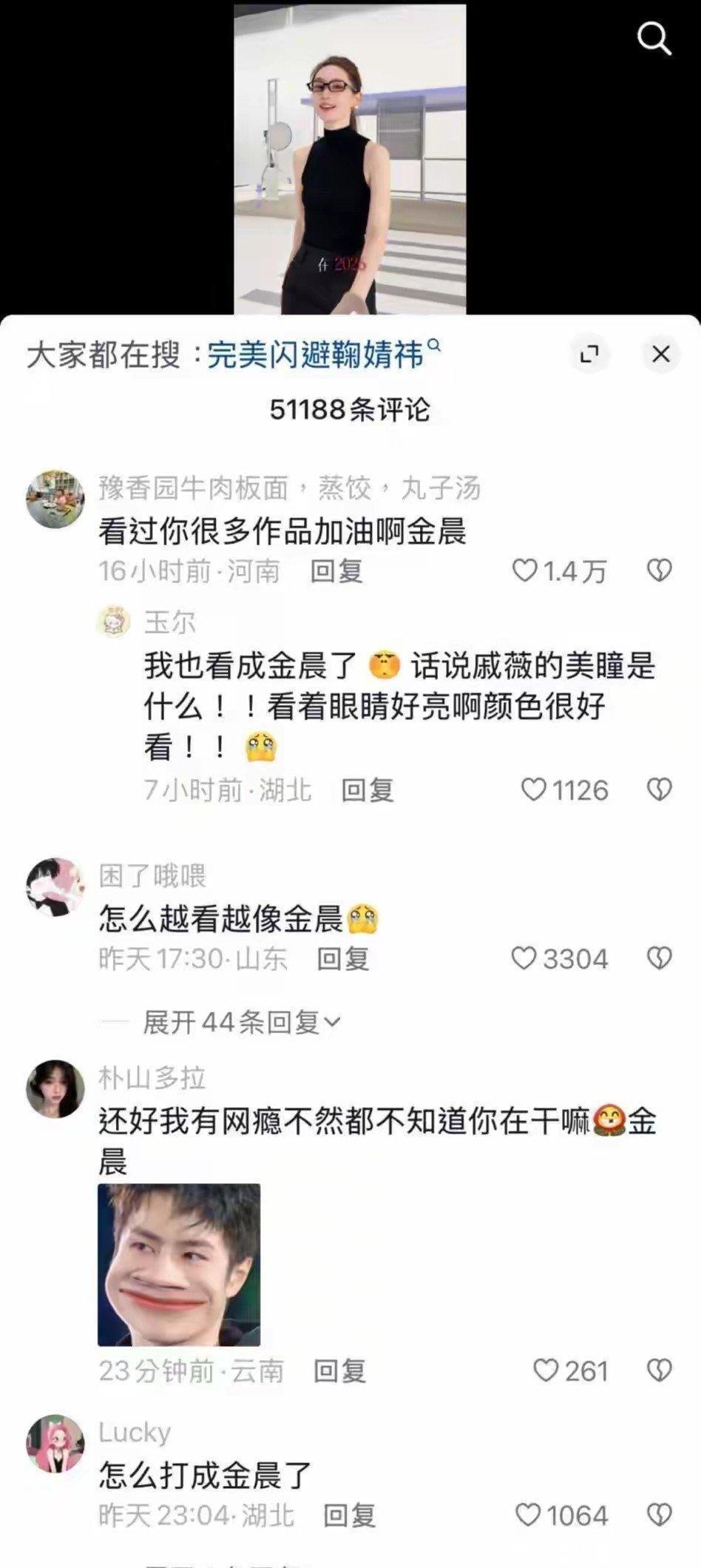Image resolution: width=701 pixels, height=1568 pixels.
Task: Open the search magnifier icon
Action: tap(654, 38)
